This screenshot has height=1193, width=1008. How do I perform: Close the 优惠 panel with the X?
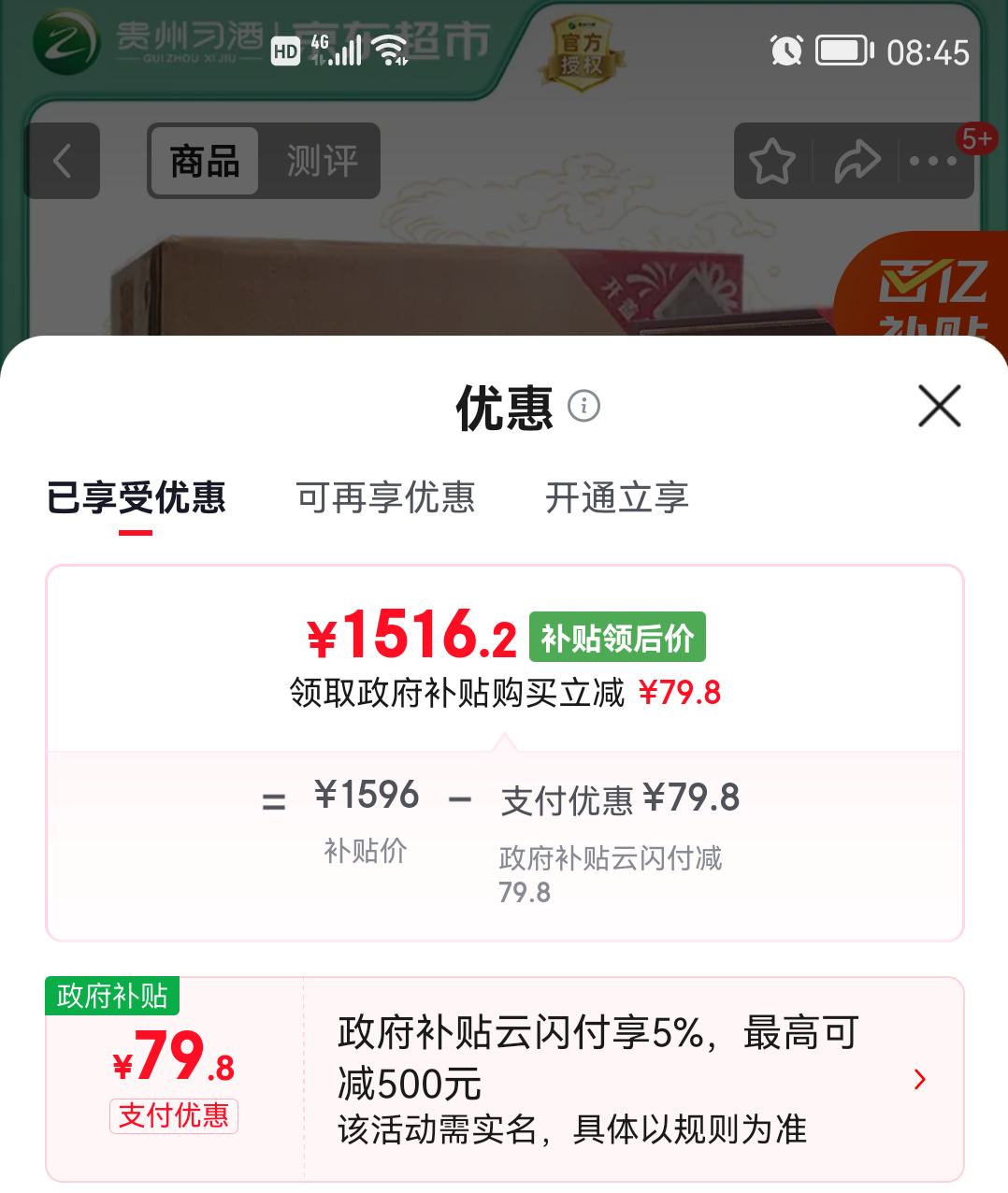pyautogui.click(x=940, y=406)
